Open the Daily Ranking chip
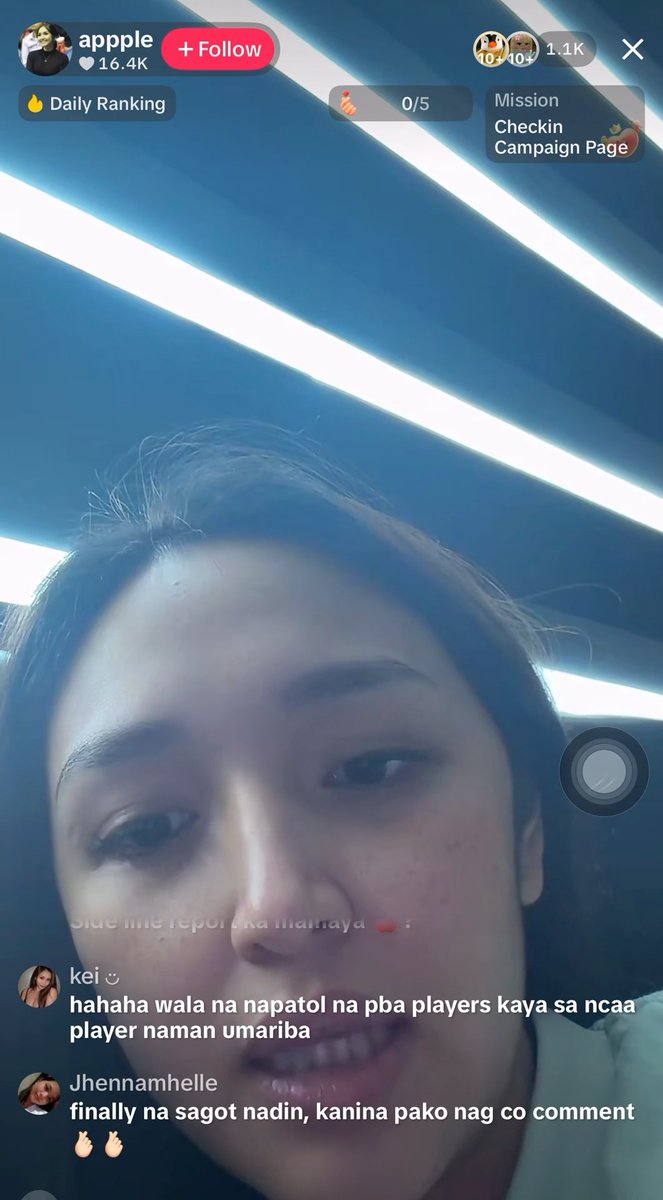This screenshot has height=1200, width=663. point(97,104)
